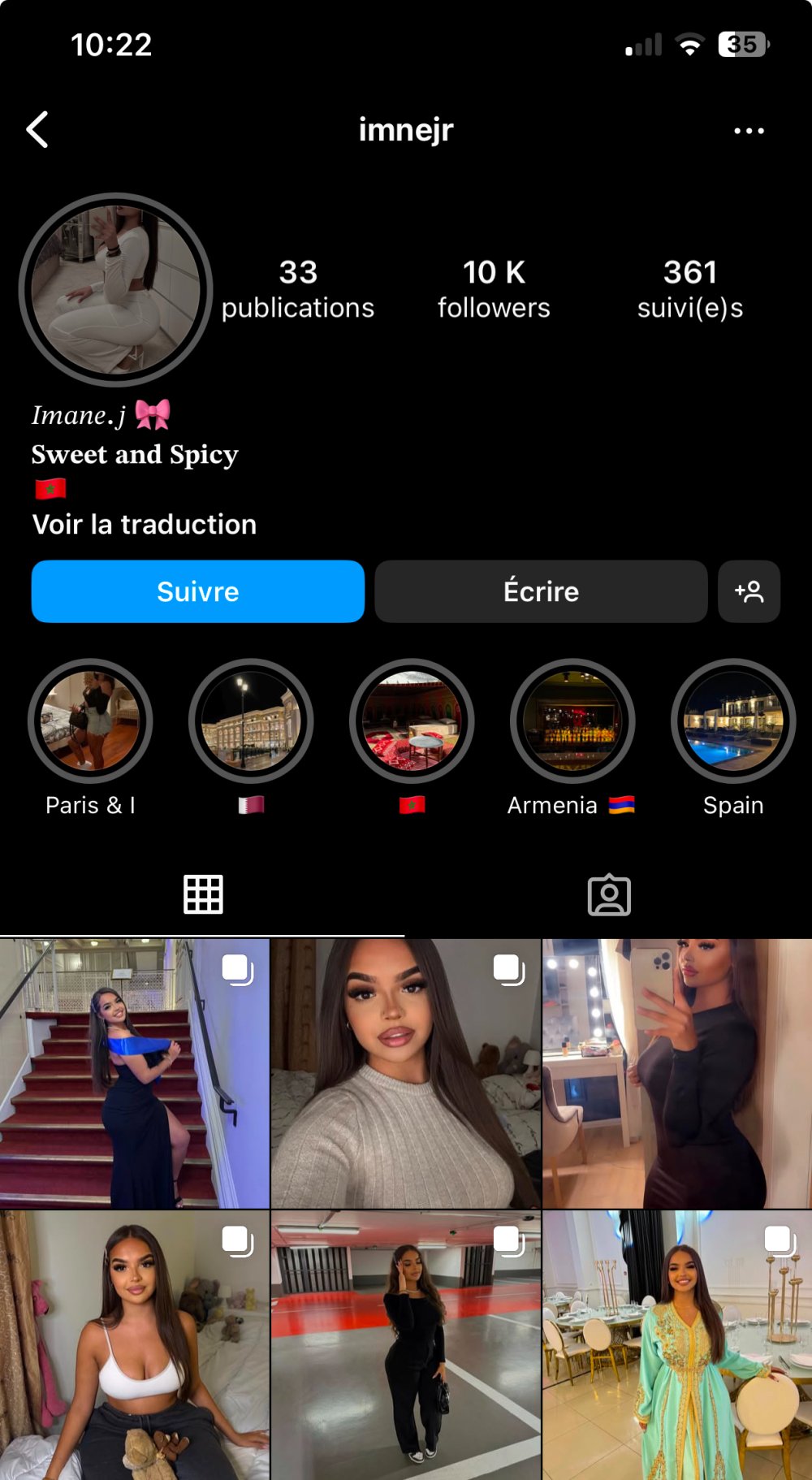Viewport: 812px width, 1480px height.
Task: Open the Paris & I highlight
Action: 90,721
